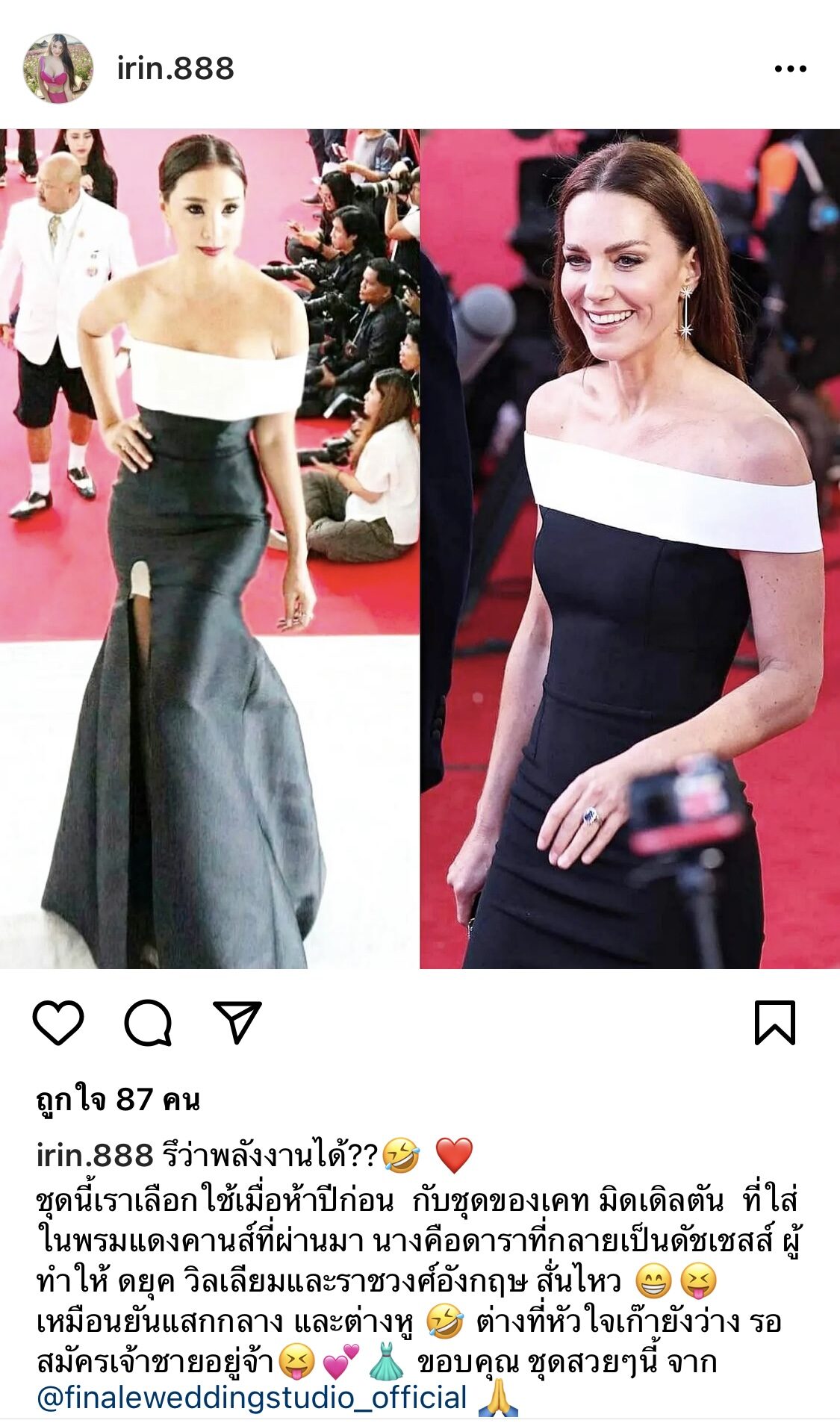Open @finaleweddingstudio_official mention
The width and height of the screenshot is (840, 1423).
252,1397
